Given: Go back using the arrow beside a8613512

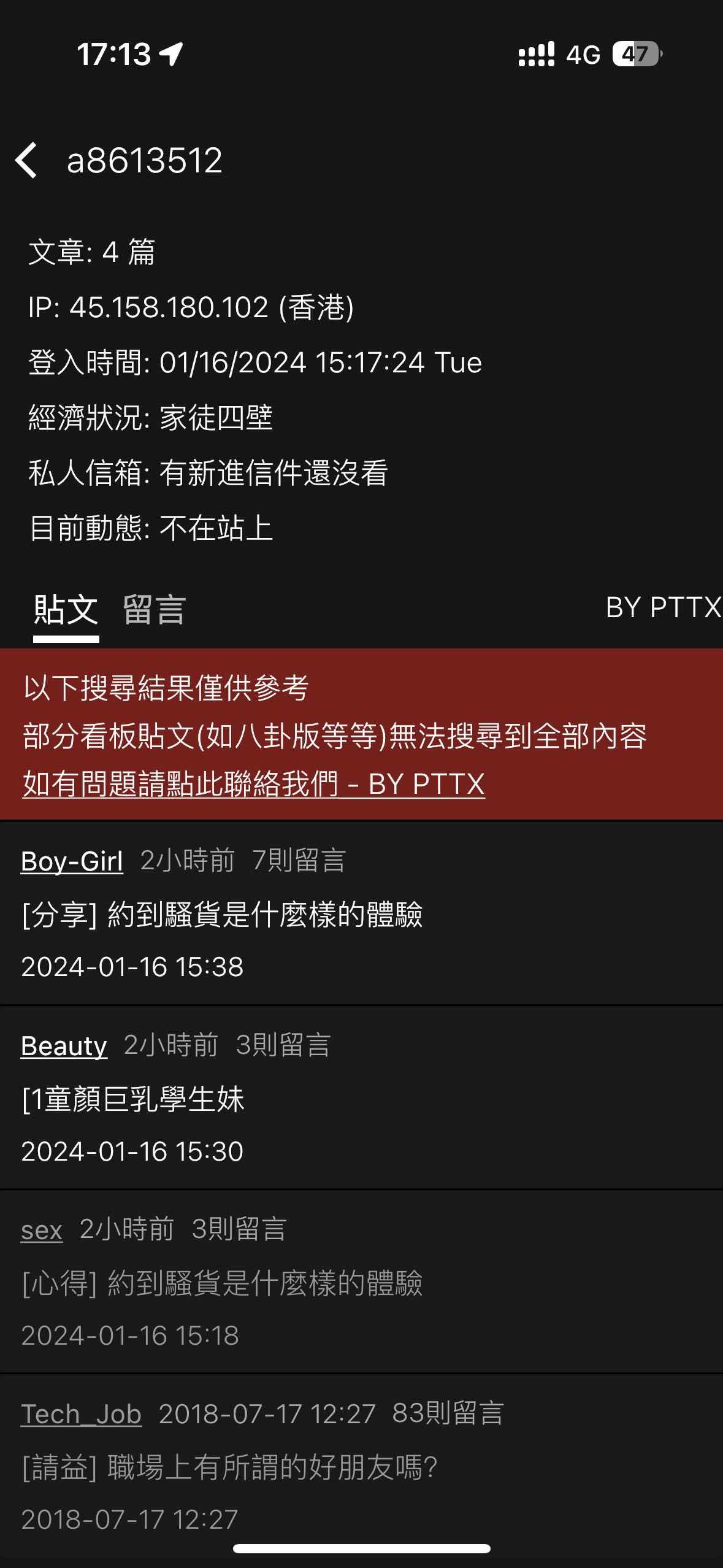Looking at the screenshot, I should [27, 160].
